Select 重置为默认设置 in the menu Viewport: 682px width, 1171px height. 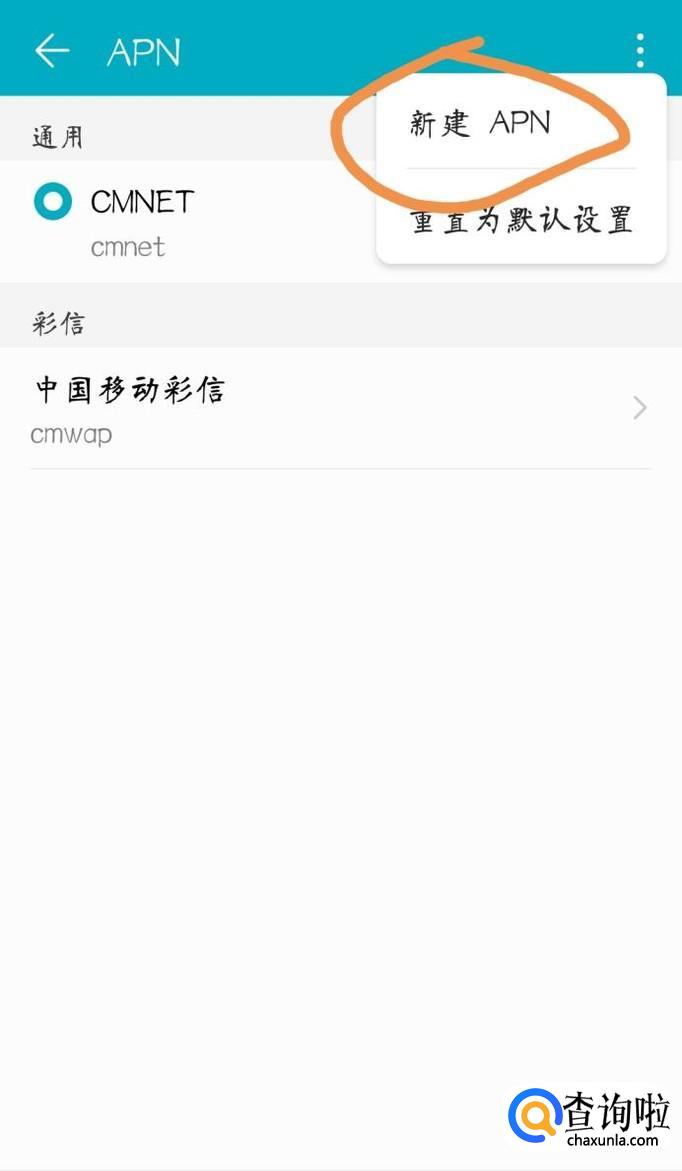[x=521, y=220]
